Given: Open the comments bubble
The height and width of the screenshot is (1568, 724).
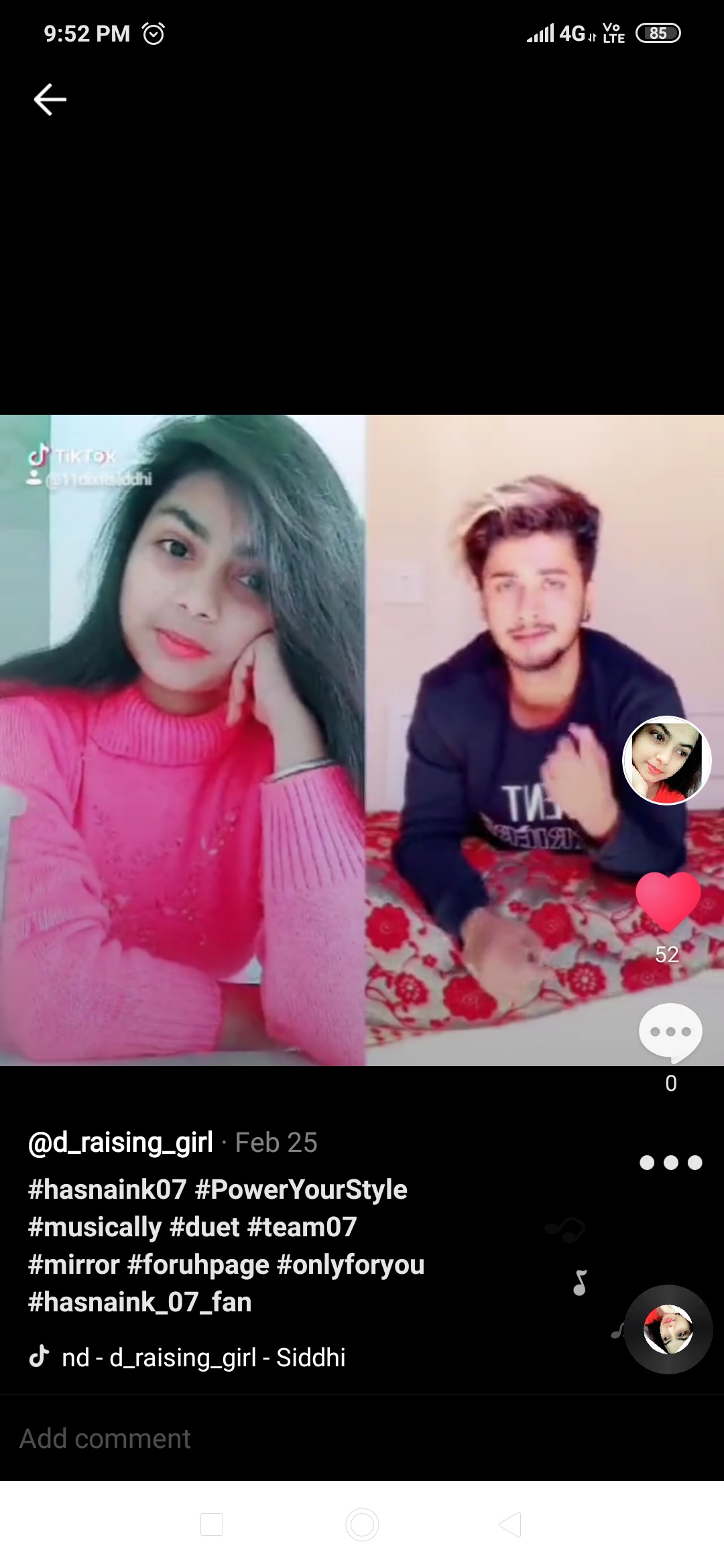Looking at the screenshot, I should [670, 1033].
